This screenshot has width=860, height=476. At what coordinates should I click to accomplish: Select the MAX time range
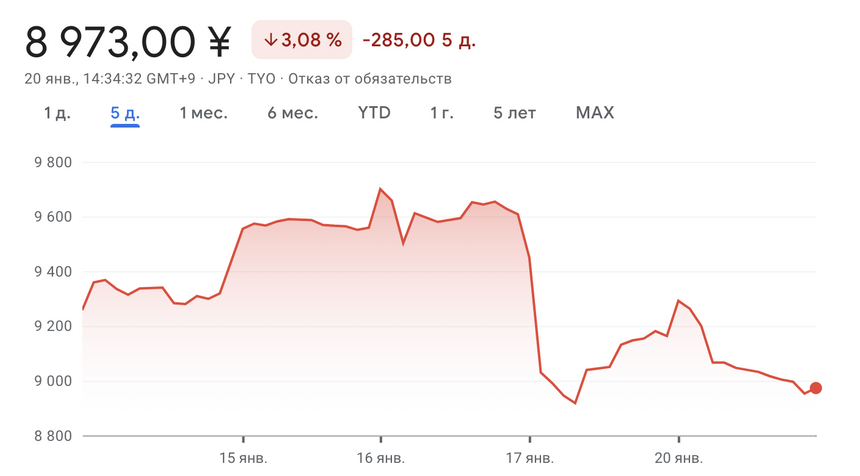tap(595, 113)
